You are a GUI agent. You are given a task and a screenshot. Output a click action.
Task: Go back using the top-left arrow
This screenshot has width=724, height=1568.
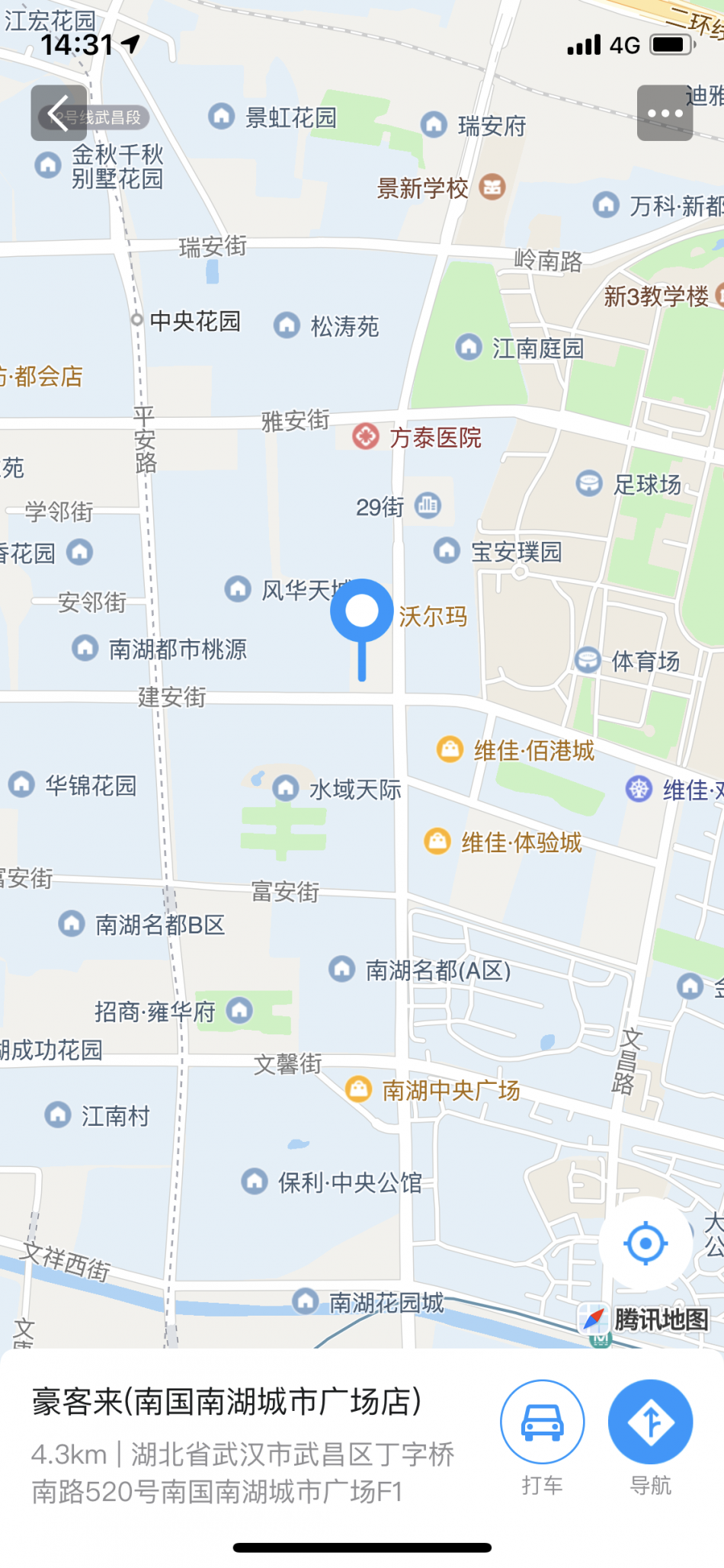59,114
